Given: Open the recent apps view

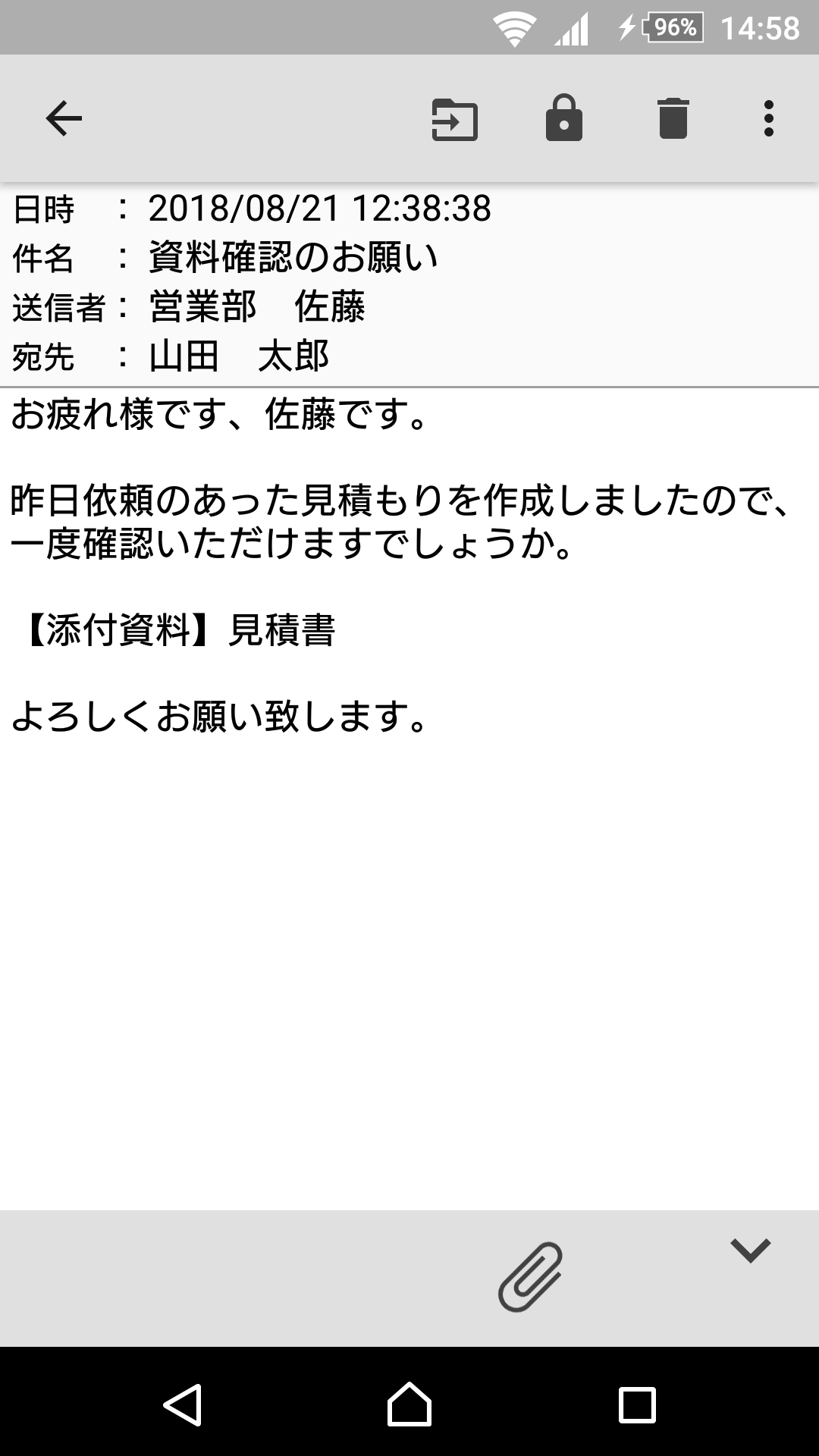Looking at the screenshot, I should pos(637,1404).
